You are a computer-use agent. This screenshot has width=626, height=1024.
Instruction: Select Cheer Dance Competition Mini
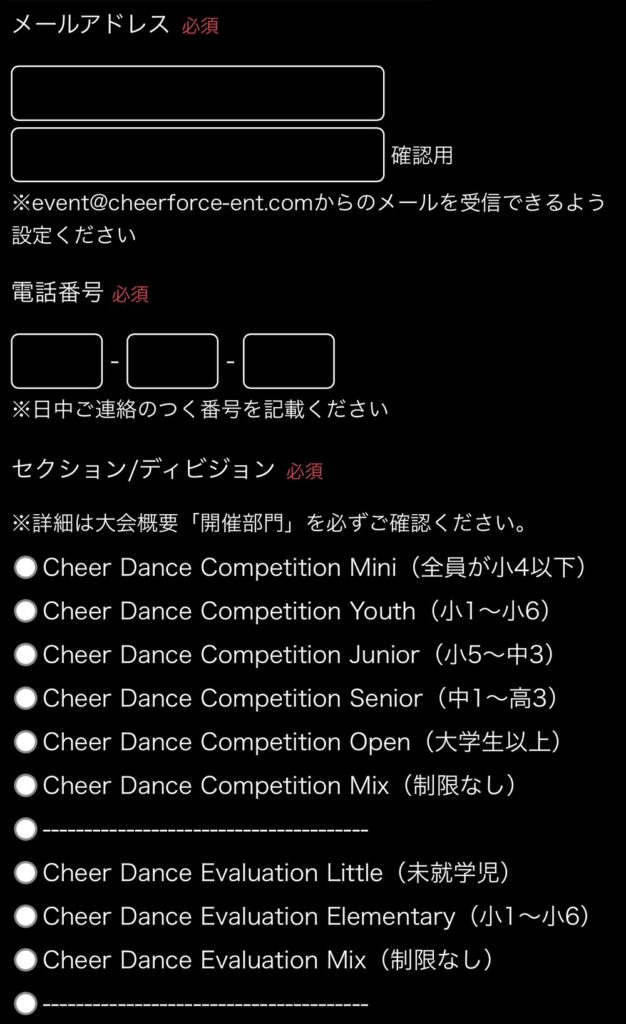coord(26,568)
